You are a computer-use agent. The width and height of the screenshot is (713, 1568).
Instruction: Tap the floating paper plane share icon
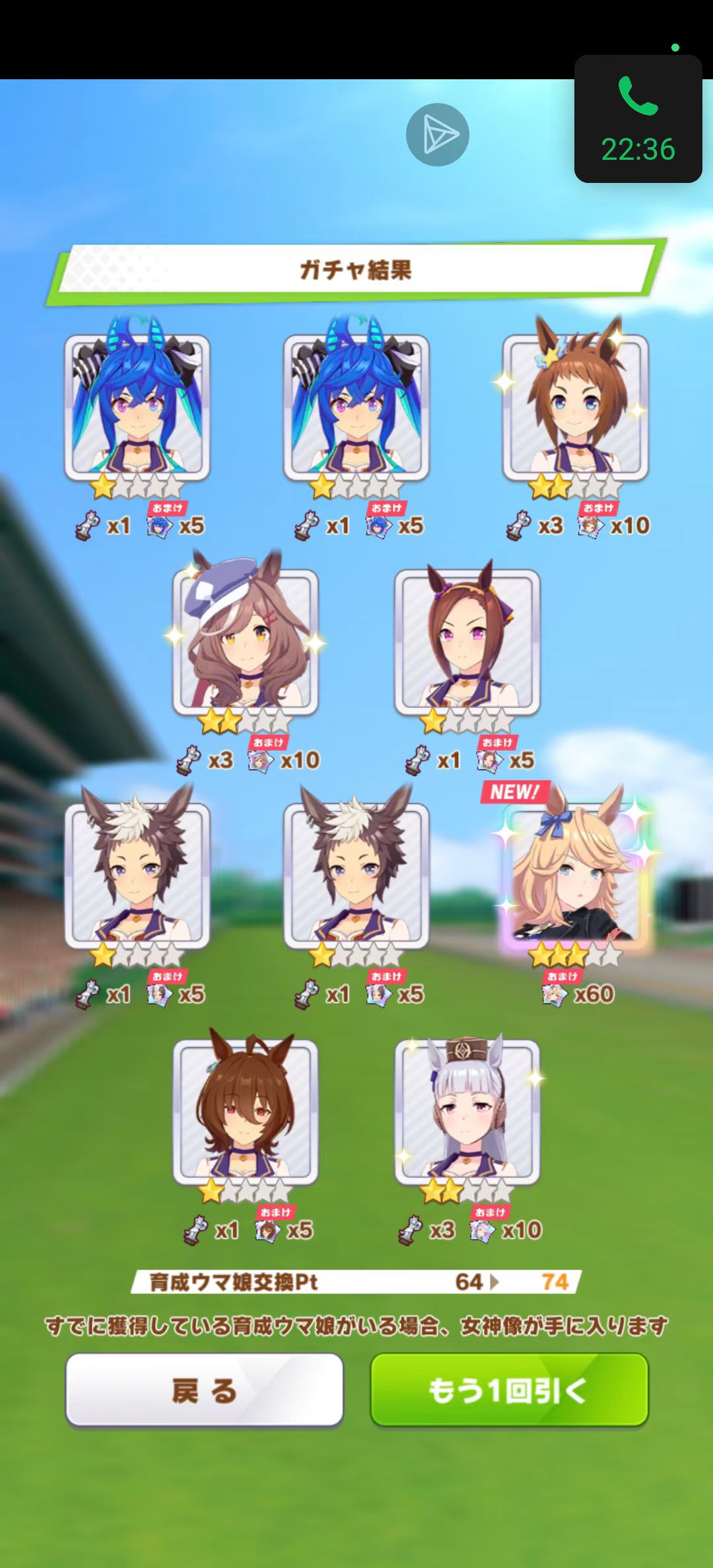click(437, 135)
